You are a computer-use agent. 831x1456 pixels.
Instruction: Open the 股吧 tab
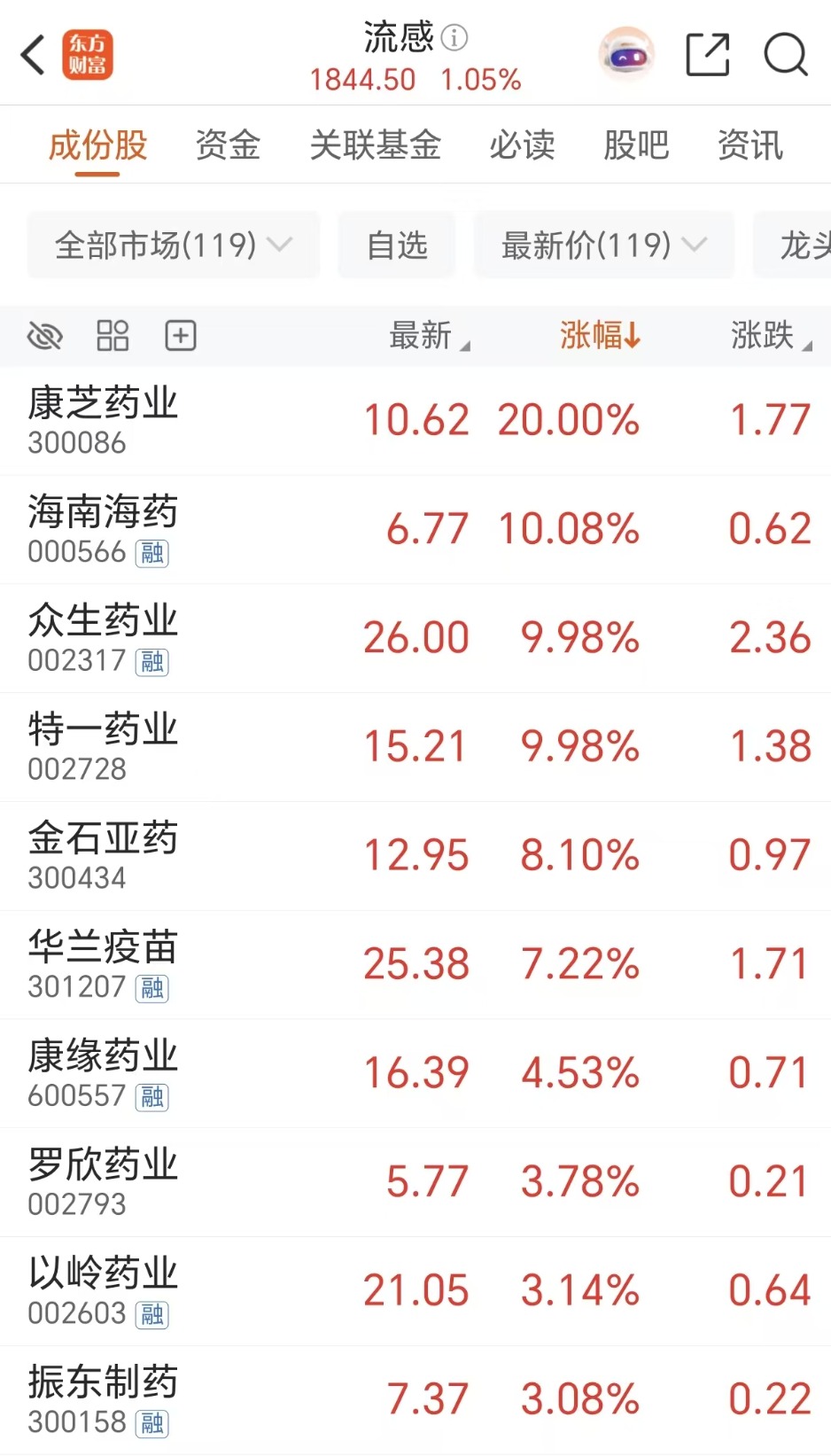[x=635, y=145]
